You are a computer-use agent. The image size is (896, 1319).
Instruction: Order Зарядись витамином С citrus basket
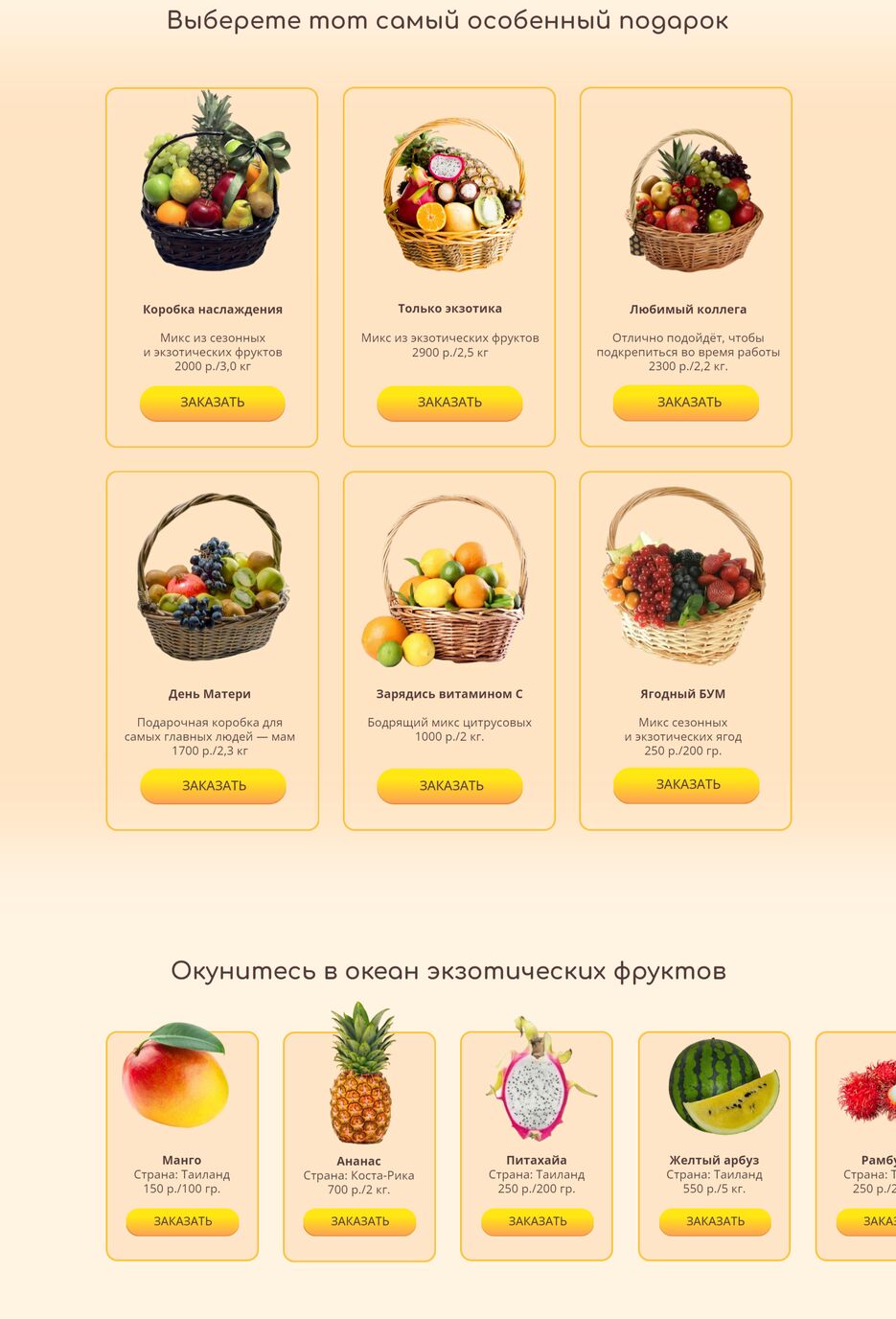[x=449, y=786]
